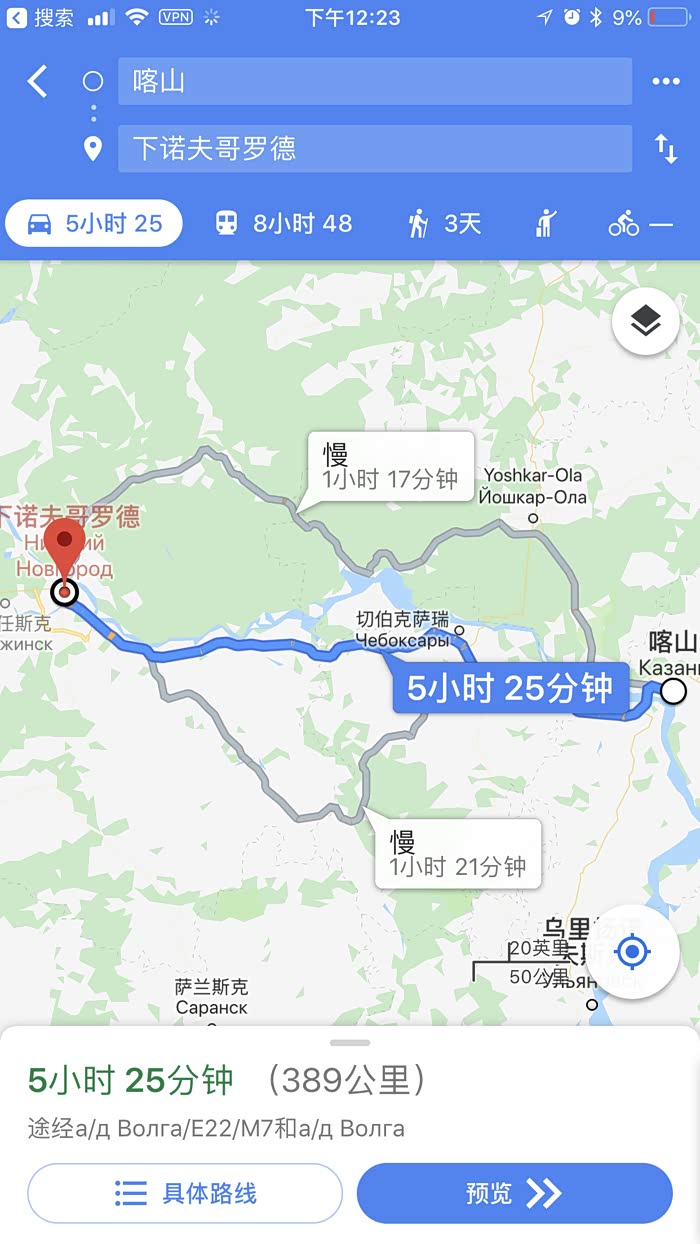The width and height of the screenshot is (700, 1244).
Task: Return to 搜索 app from status bar
Action: click(x=40, y=17)
